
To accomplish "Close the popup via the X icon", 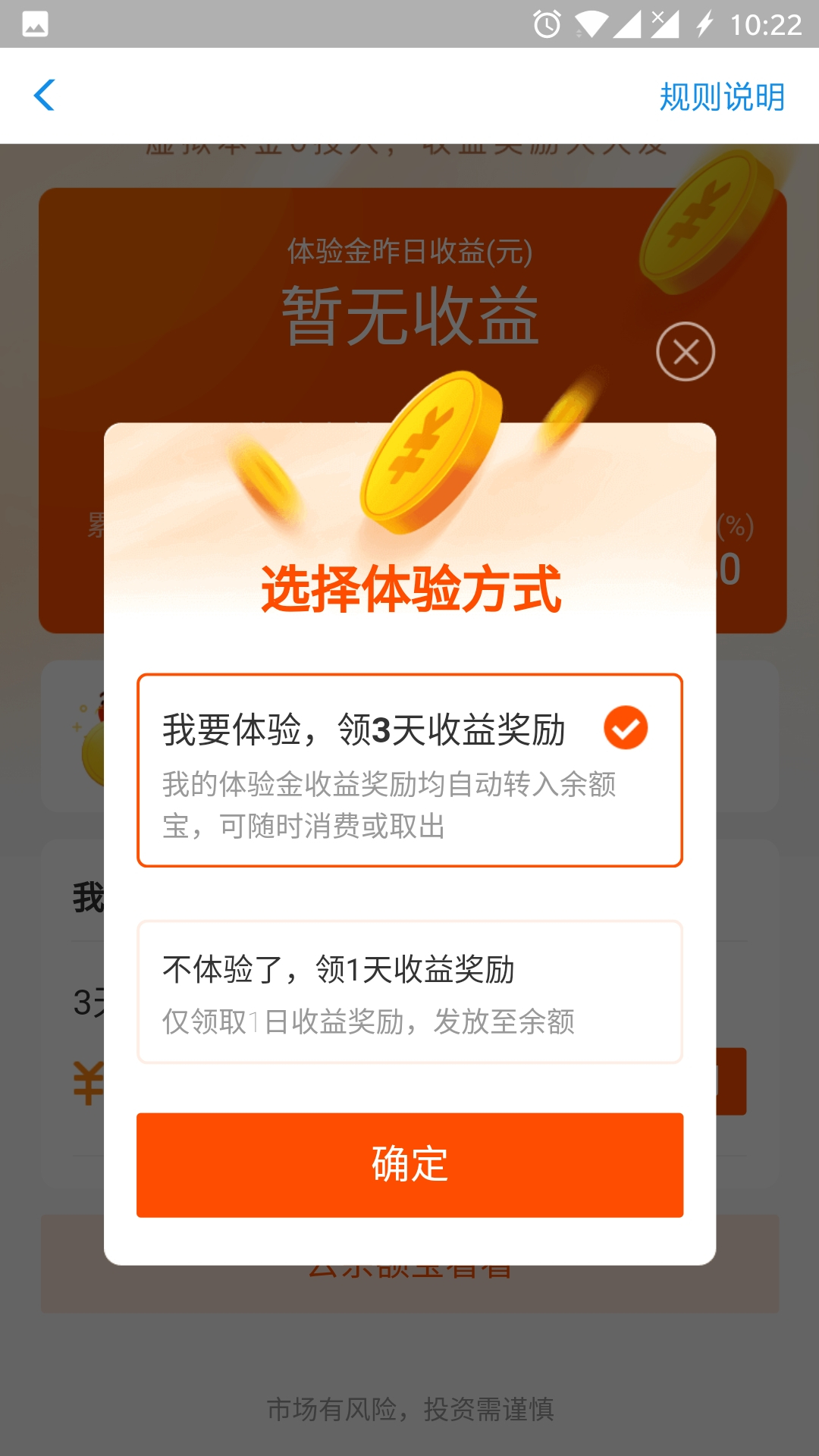I will [685, 350].
